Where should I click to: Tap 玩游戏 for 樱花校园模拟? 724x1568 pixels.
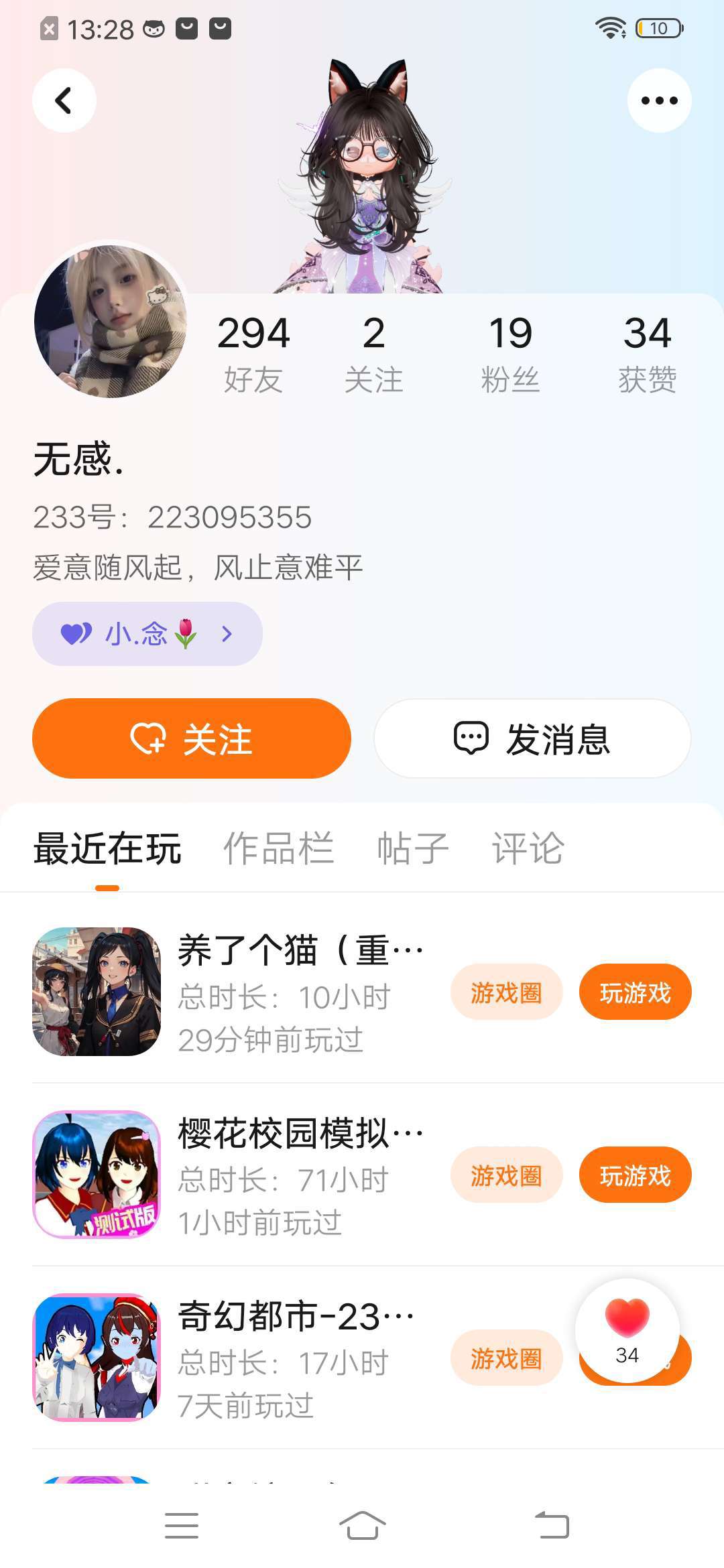(635, 1175)
